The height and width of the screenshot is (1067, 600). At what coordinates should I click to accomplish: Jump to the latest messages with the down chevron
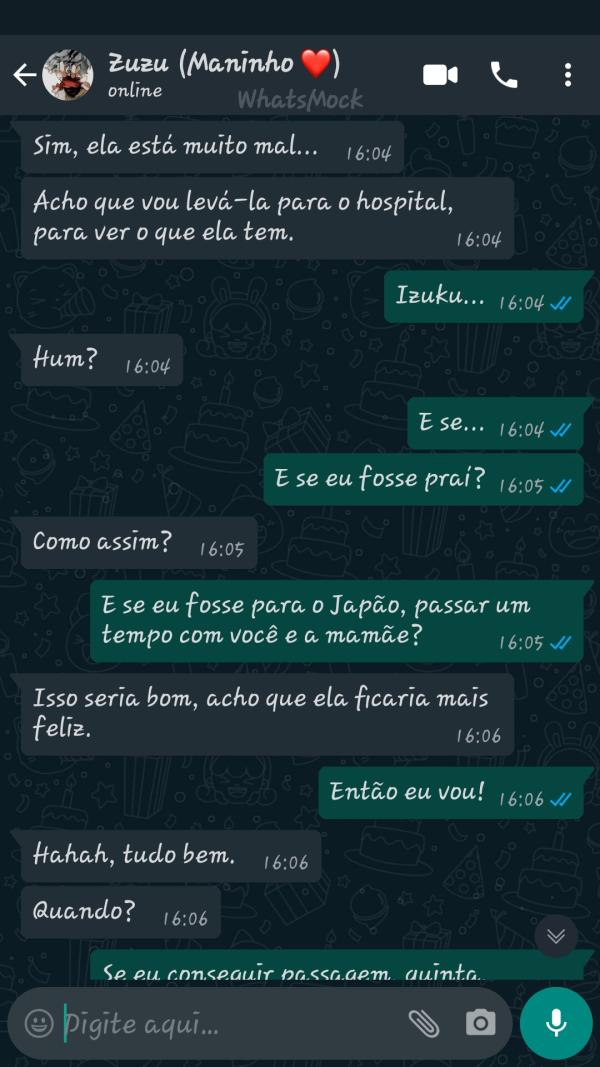tap(556, 936)
